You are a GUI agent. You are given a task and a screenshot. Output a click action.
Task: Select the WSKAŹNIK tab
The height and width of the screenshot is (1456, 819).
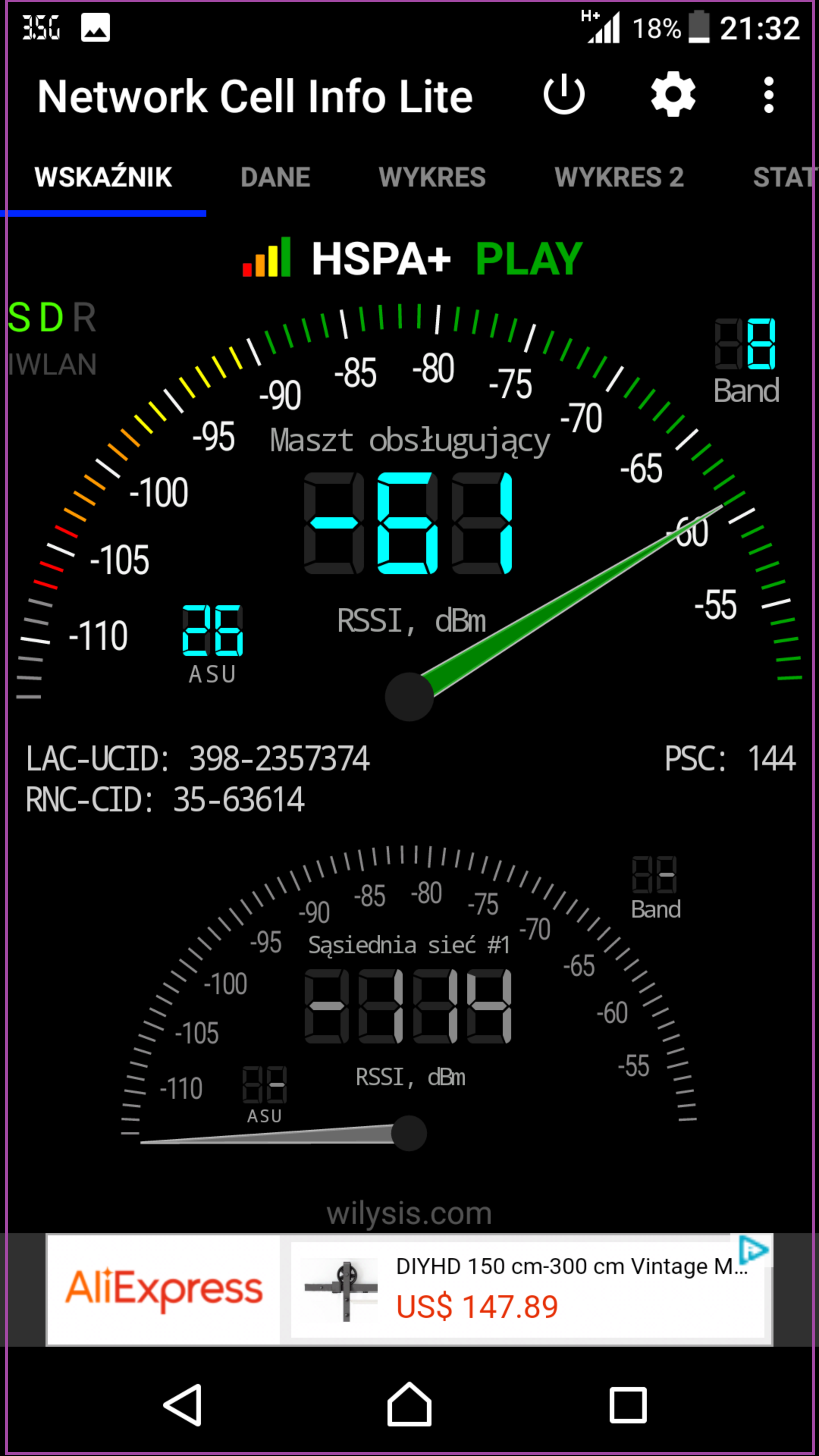click(104, 177)
